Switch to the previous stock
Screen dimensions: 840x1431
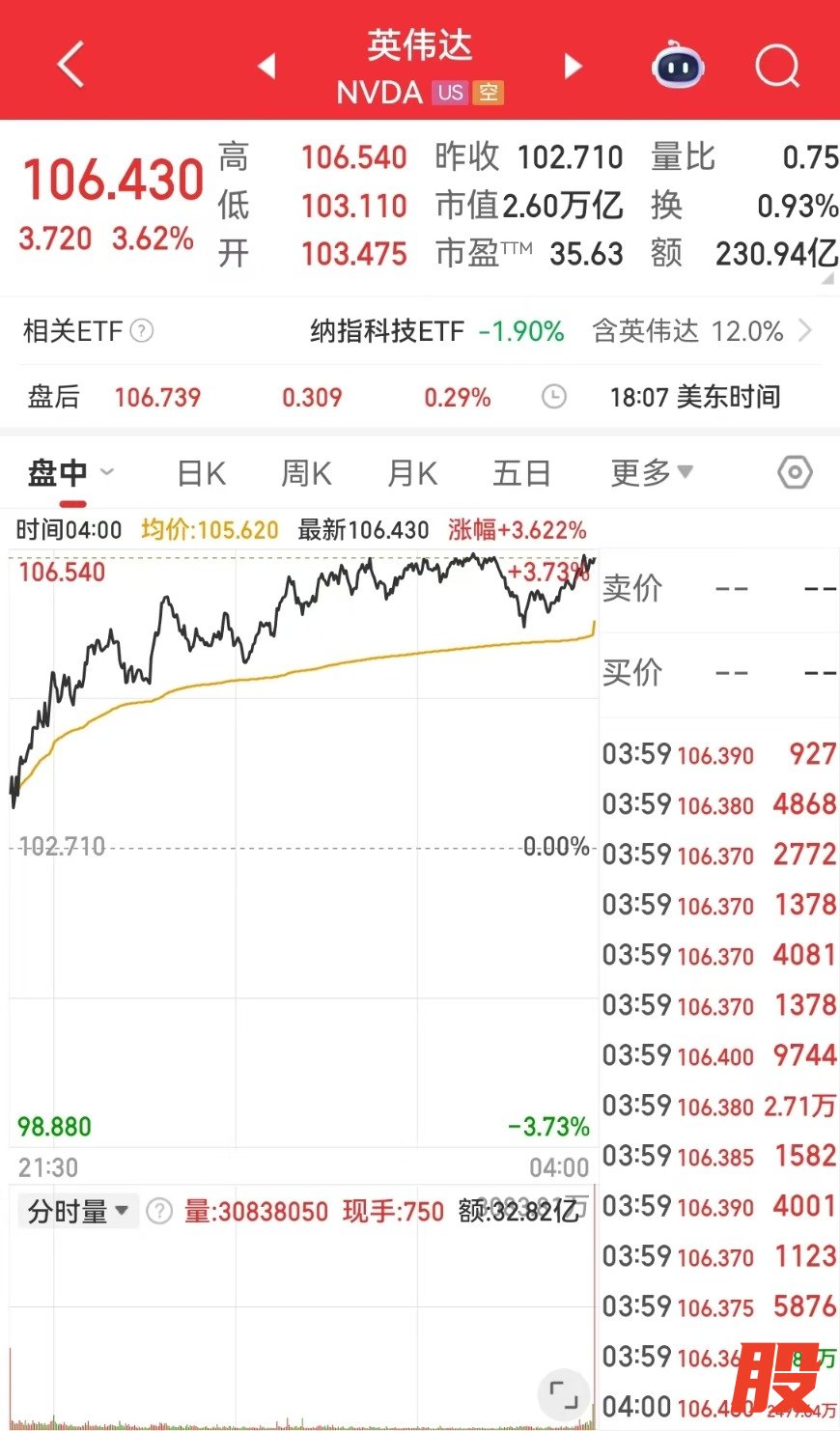(266, 66)
